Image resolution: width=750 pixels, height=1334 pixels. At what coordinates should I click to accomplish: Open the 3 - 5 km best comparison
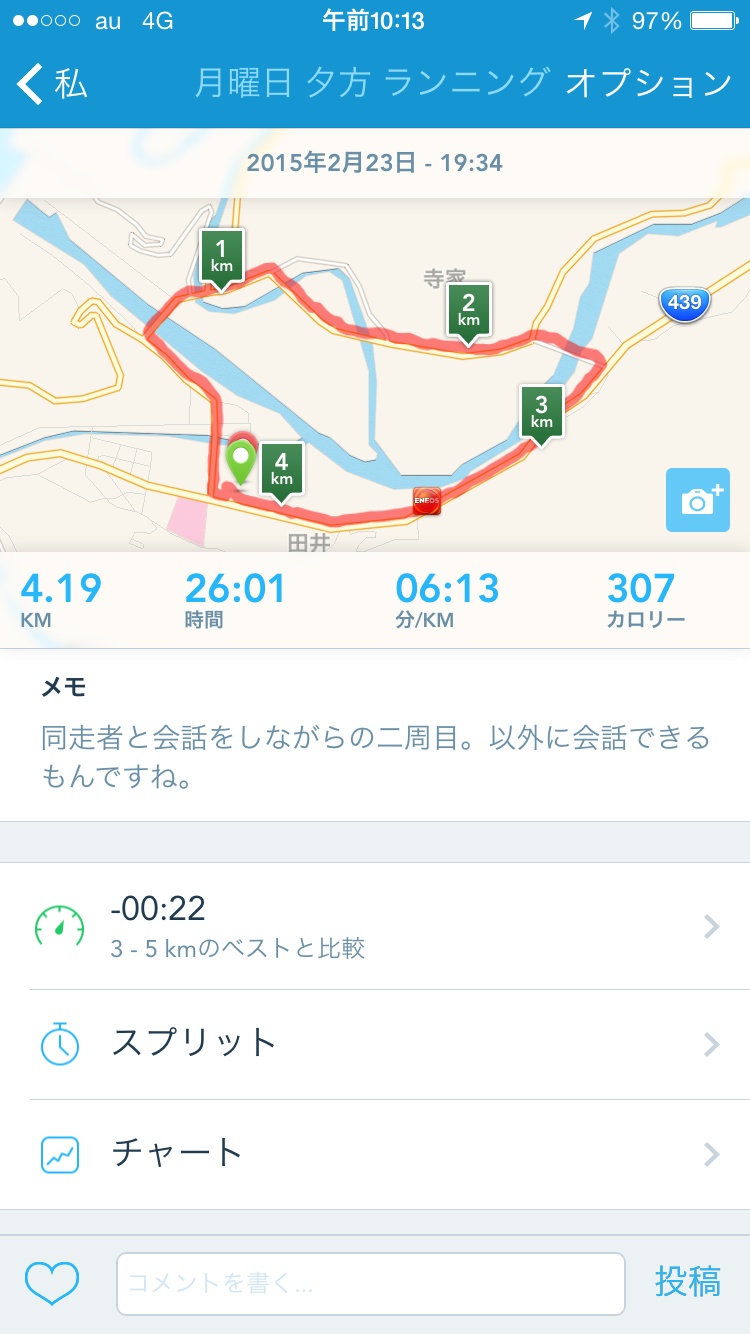pyautogui.click(x=375, y=926)
